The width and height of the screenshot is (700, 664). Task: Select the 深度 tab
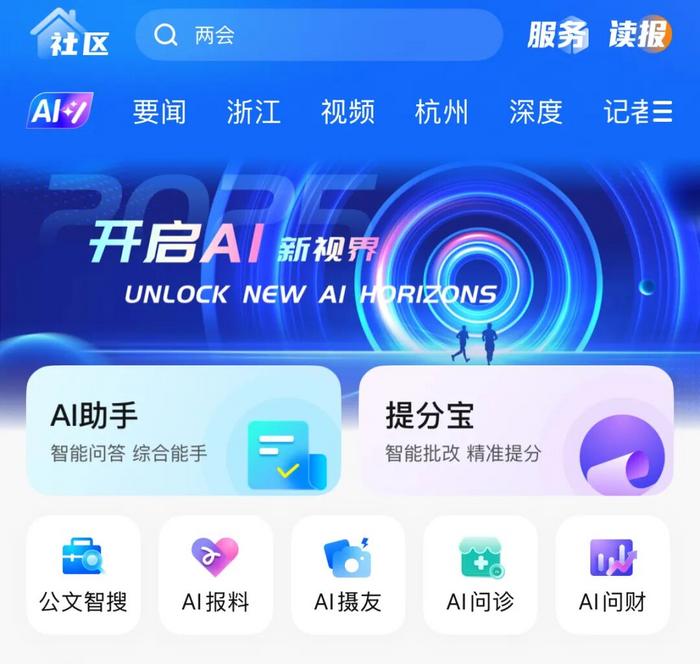535,112
